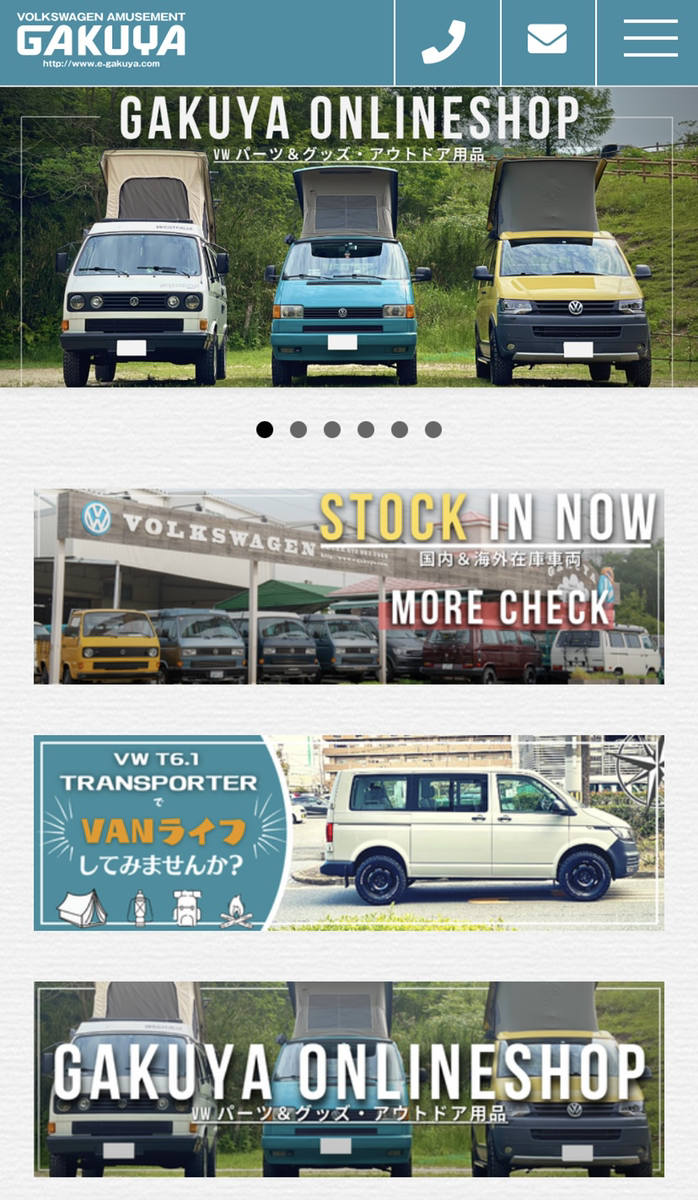698x1200 pixels.
Task: Open the hamburger menu
Action: (650, 42)
